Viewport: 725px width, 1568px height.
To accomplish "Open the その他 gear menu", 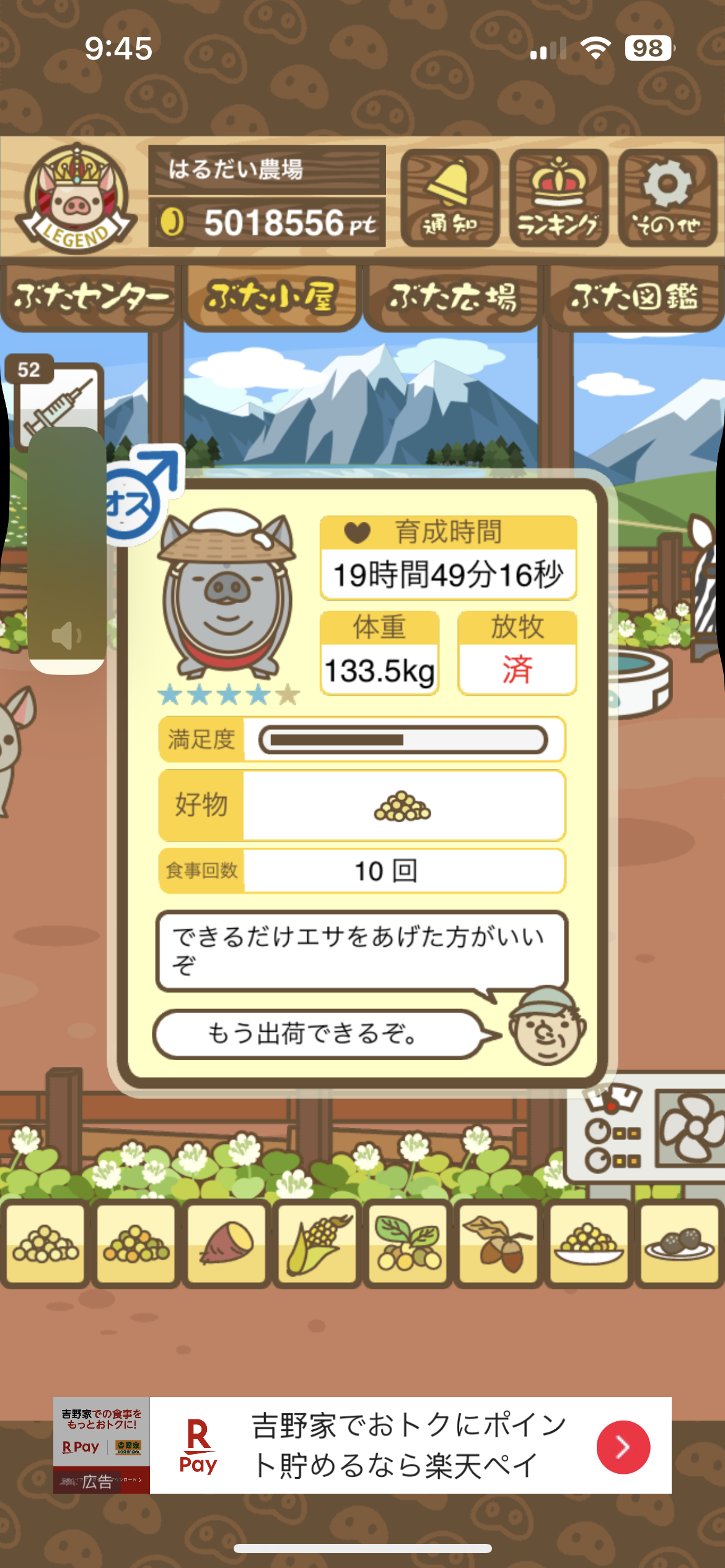I will coord(667,198).
